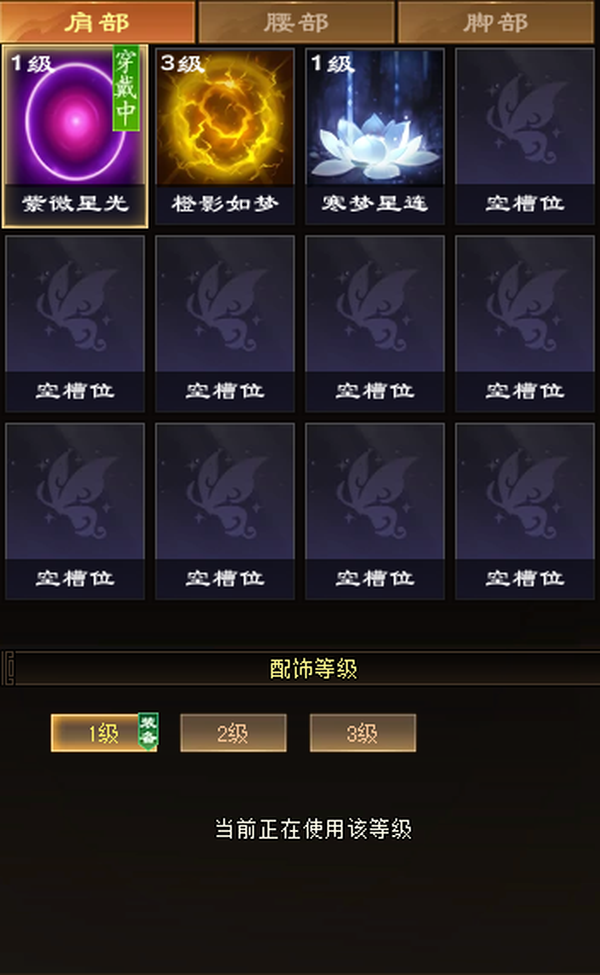Select the 紫微星光 accessory card
The image size is (600, 975).
[x=75, y=136]
